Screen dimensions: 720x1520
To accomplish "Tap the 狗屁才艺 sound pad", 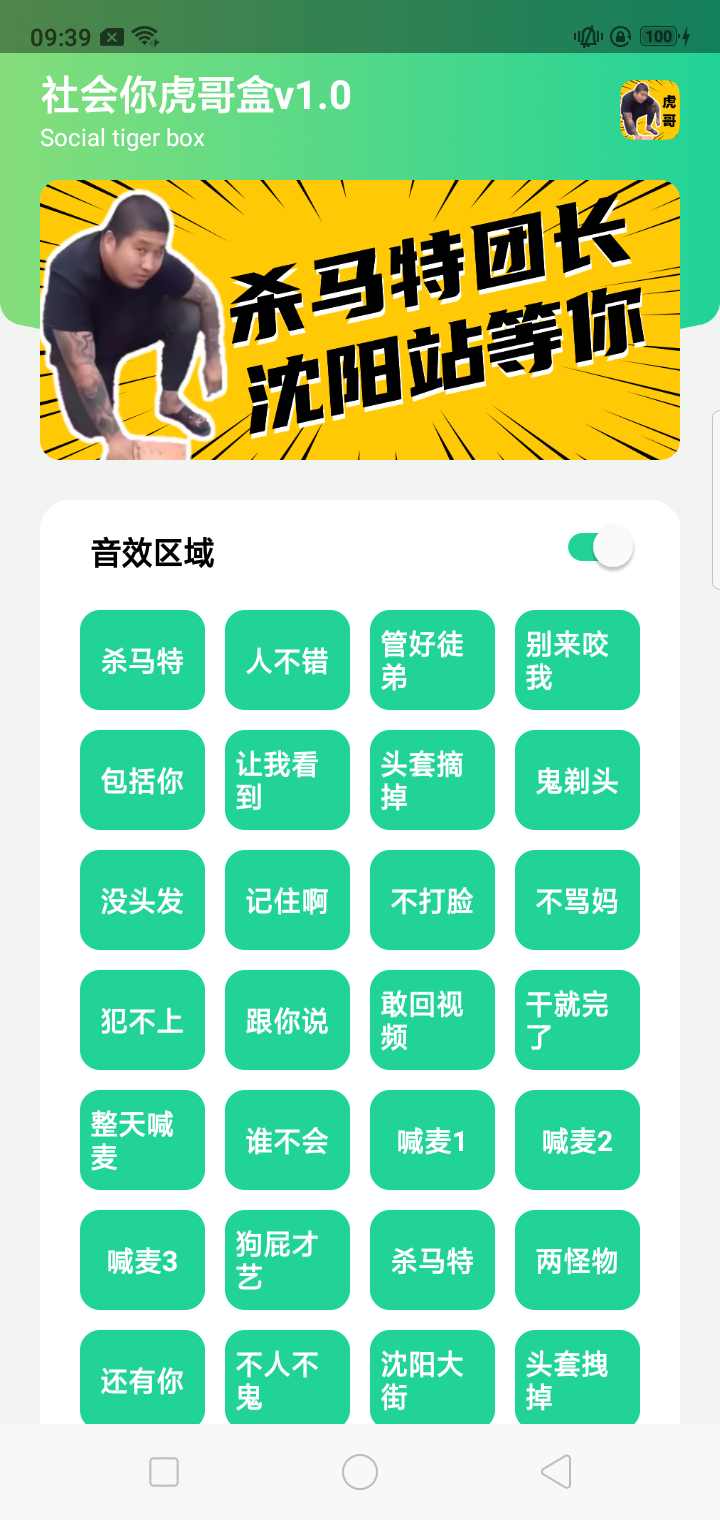I will tap(287, 1260).
